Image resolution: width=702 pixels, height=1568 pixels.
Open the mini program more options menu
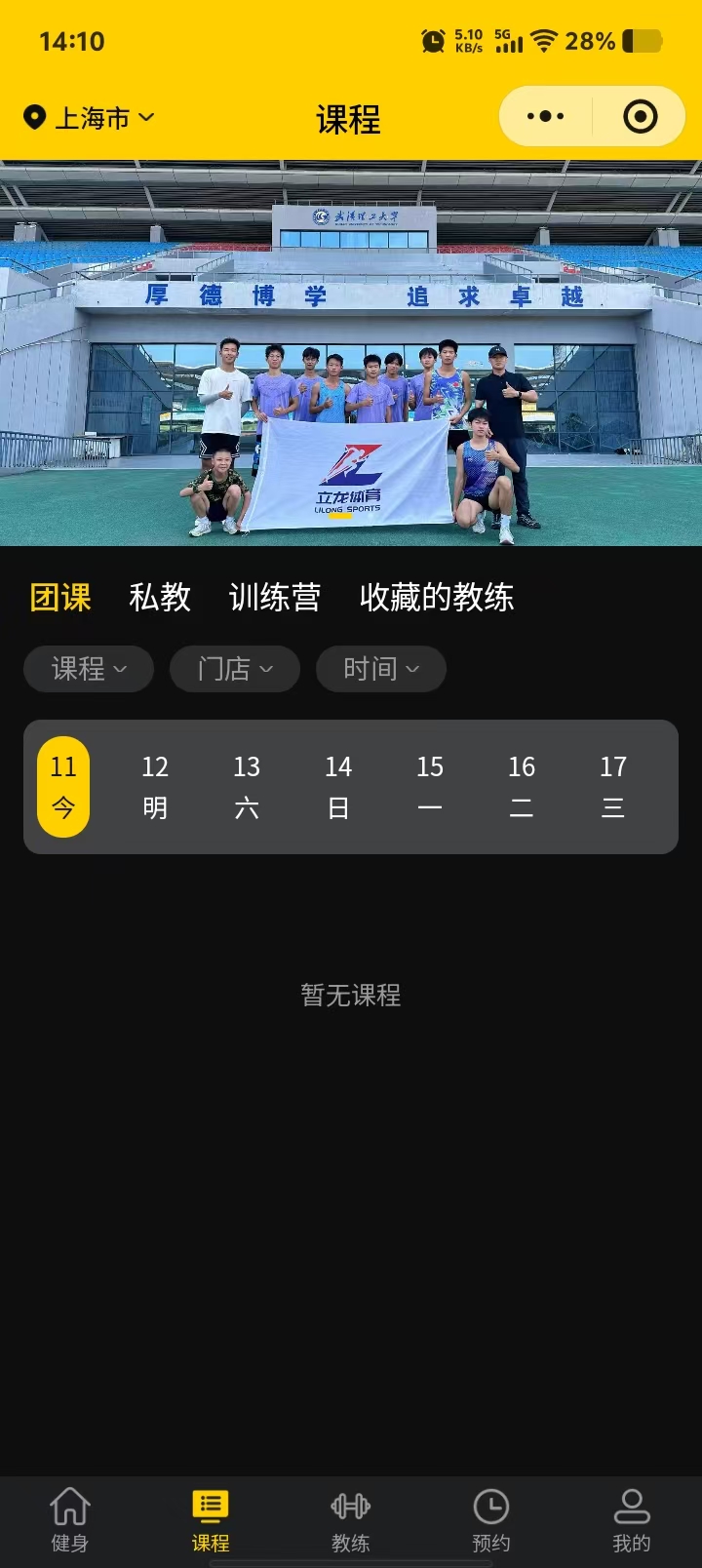[x=545, y=117]
